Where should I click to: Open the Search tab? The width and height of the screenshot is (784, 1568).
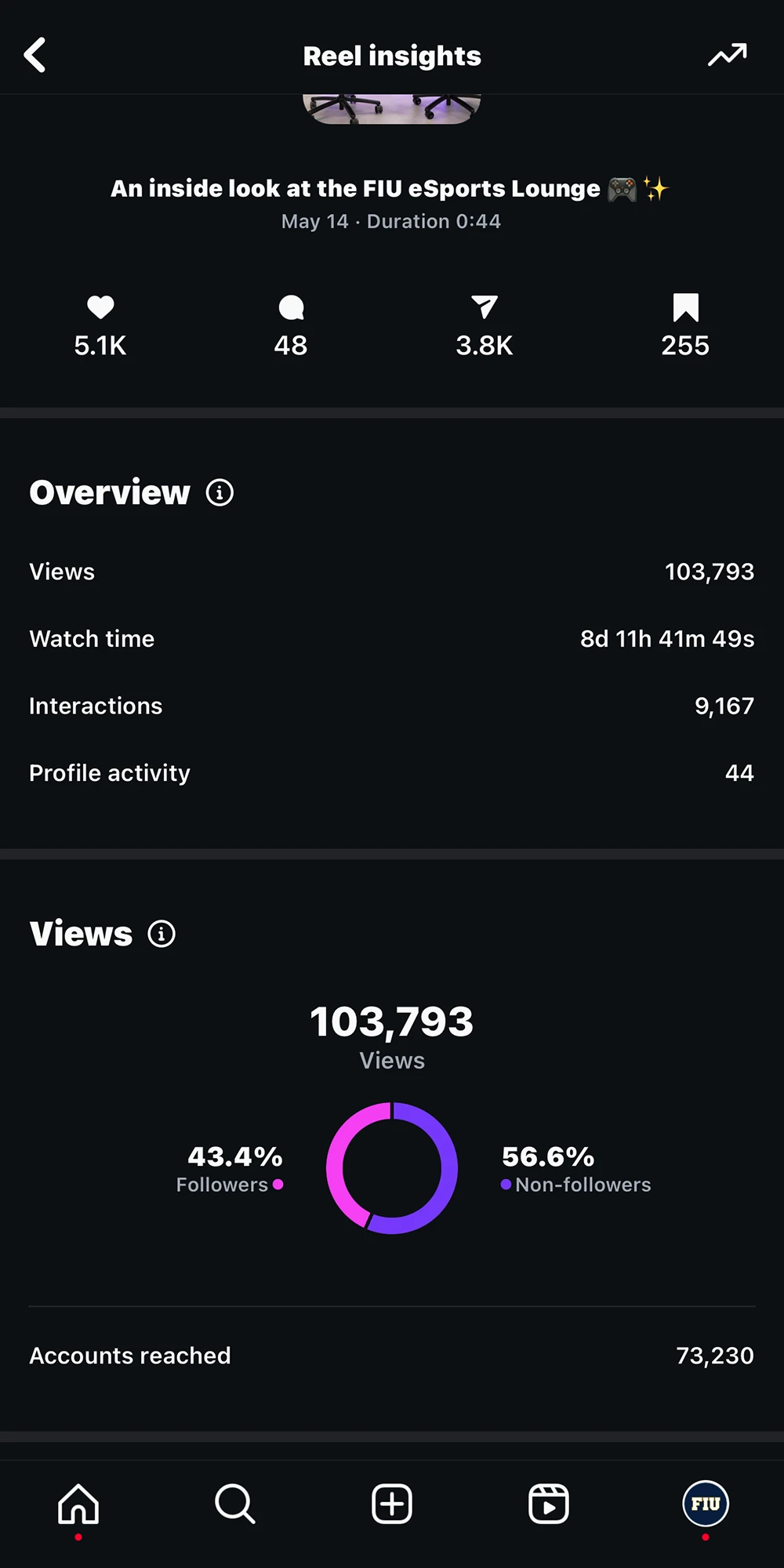pyautogui.click(x=235, y=1504)
